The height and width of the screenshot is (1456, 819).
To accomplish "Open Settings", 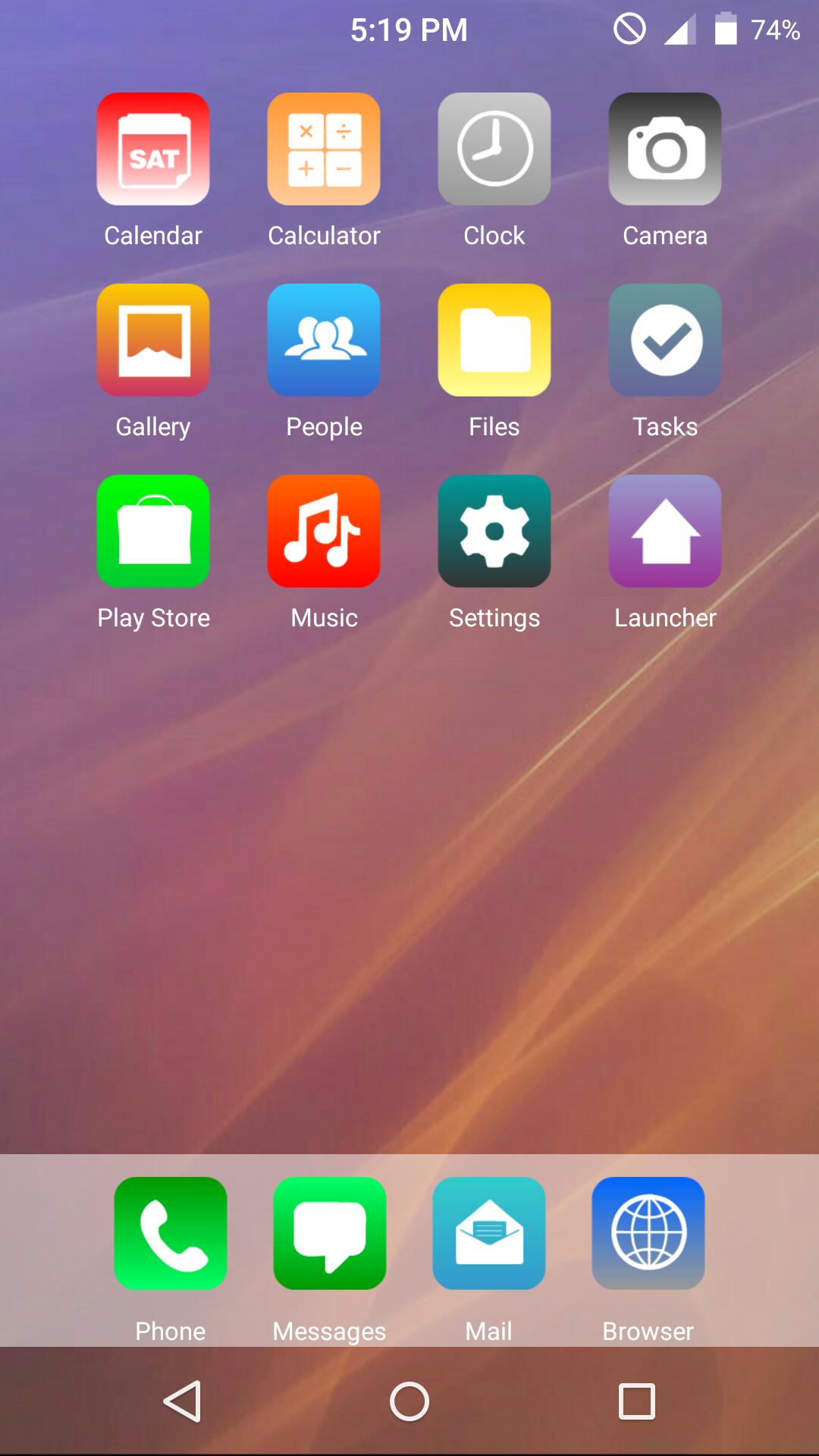I will tap(494, 532).
